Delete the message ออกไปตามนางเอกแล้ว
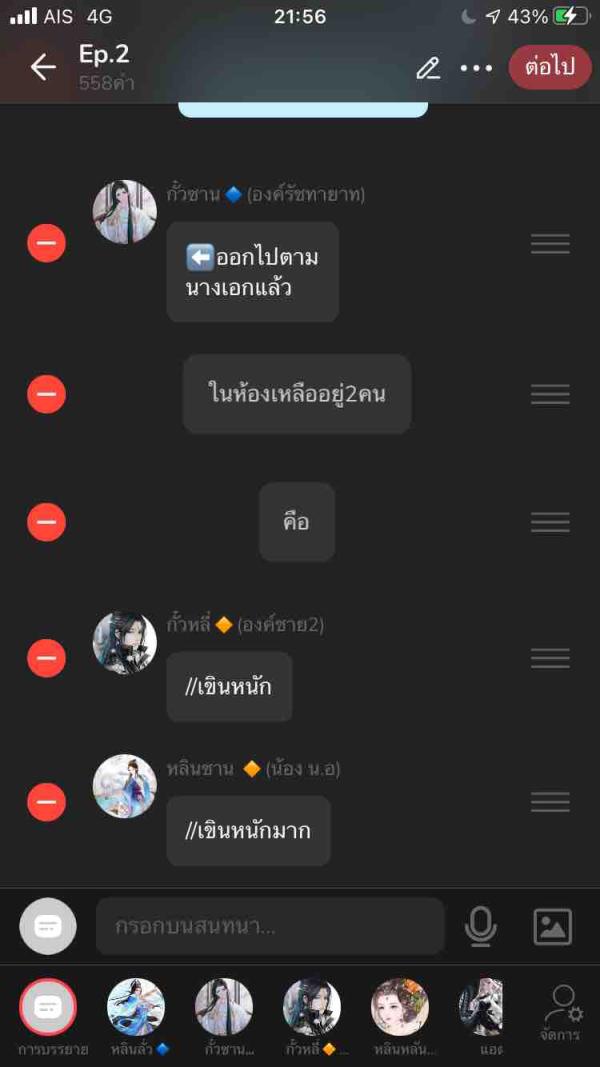The image size is (600, 1067). click(x=46, y=243)
